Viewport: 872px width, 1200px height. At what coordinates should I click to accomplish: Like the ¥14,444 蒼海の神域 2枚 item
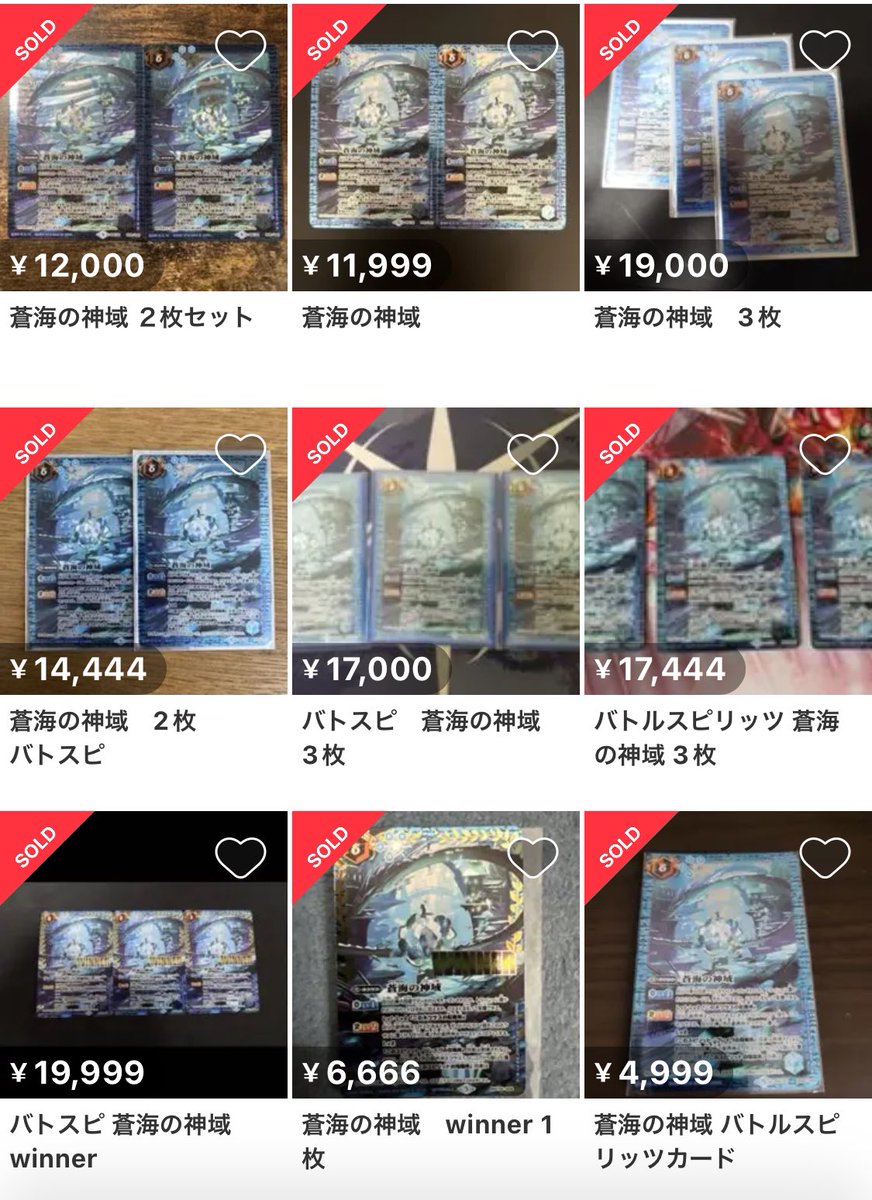[240, 453]
